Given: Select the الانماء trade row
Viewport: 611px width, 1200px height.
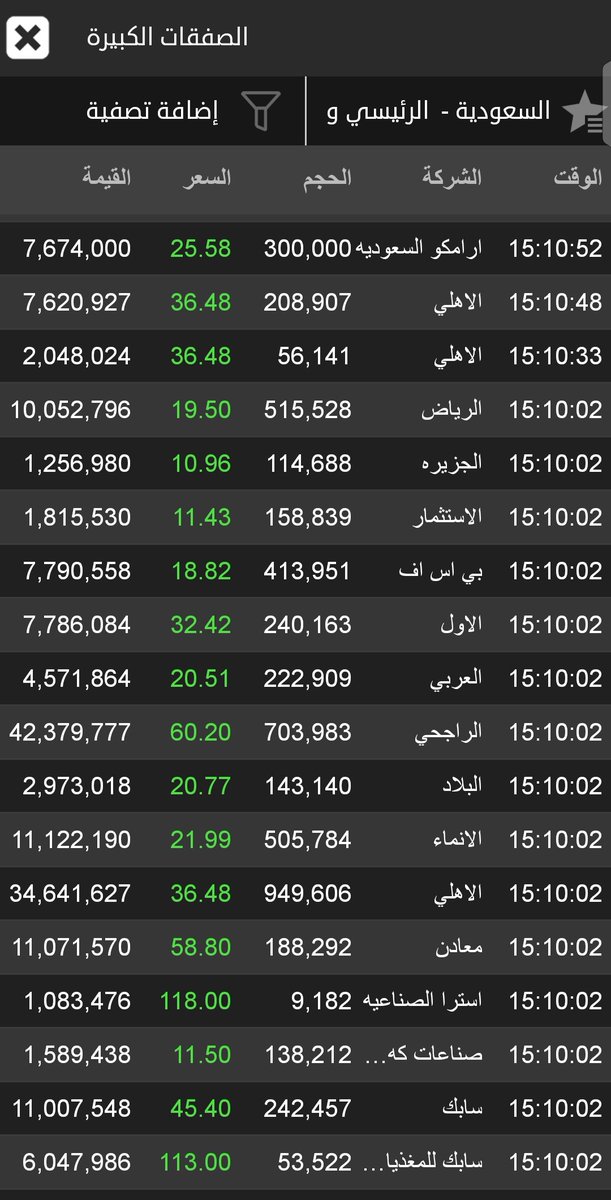Looking at the screenshot, I should click(305, 840).
